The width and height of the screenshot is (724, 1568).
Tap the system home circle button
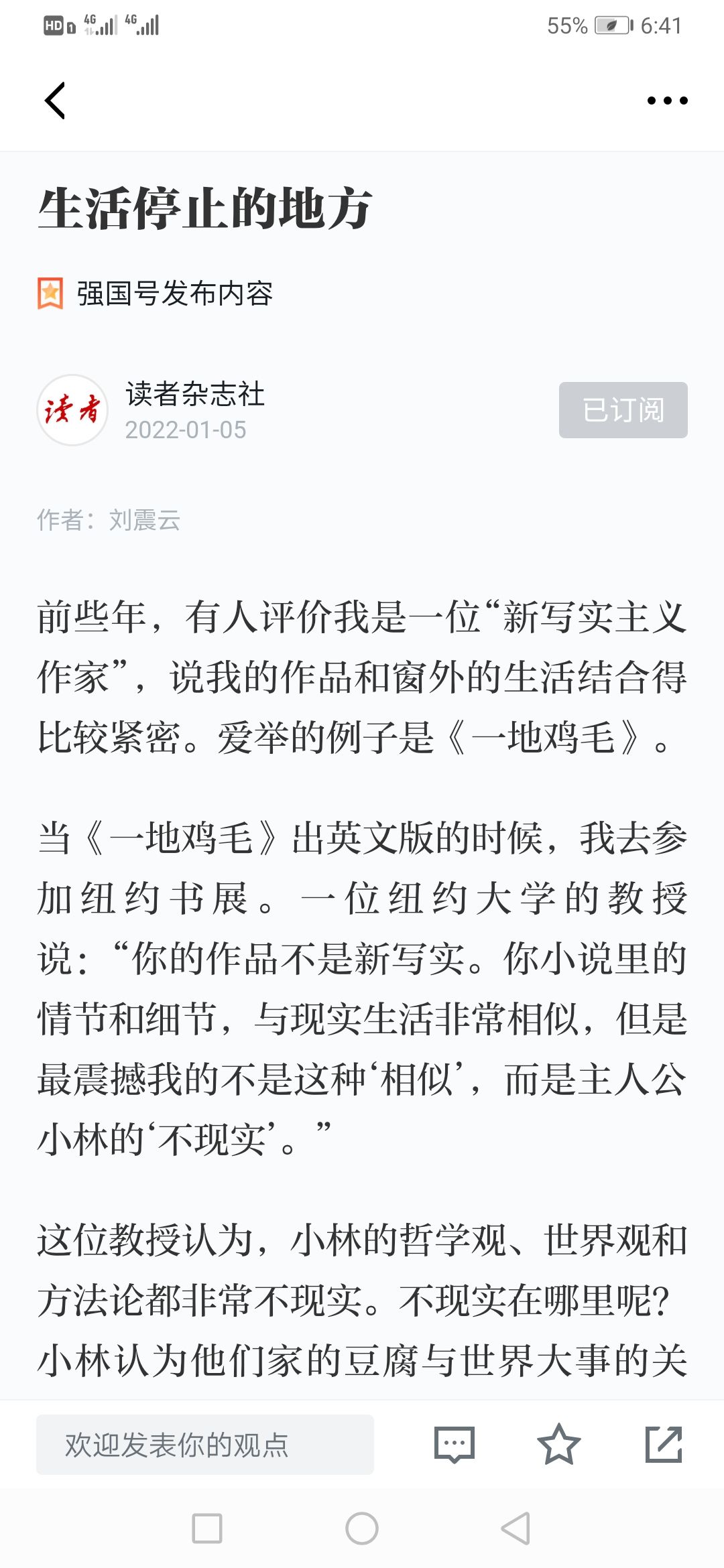click(x=362, y=1528)
